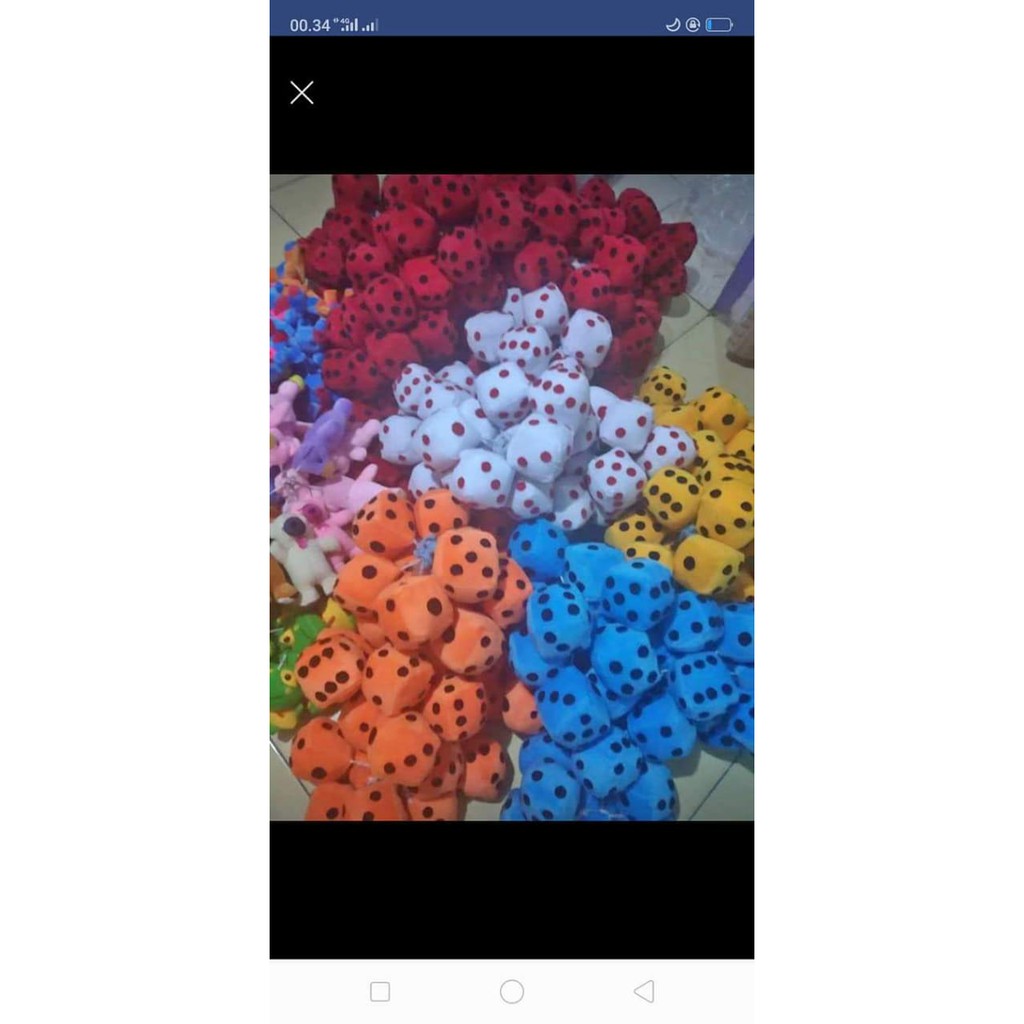Open recent apps with the square button
Image resolution: width=1024 pixels, height=1024 pixels.
[380, 991]
